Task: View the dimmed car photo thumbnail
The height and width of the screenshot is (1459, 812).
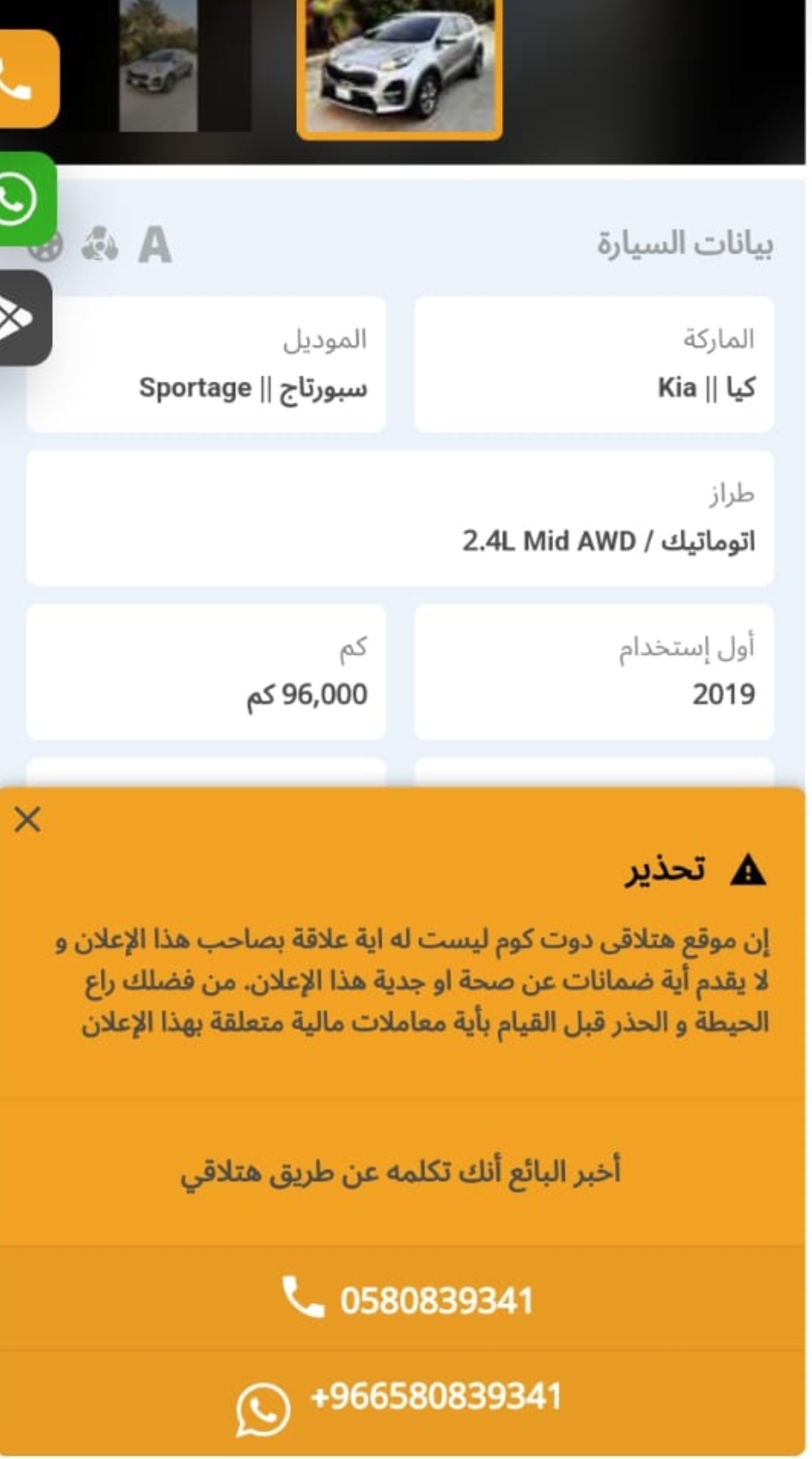Action: (159, 66)
